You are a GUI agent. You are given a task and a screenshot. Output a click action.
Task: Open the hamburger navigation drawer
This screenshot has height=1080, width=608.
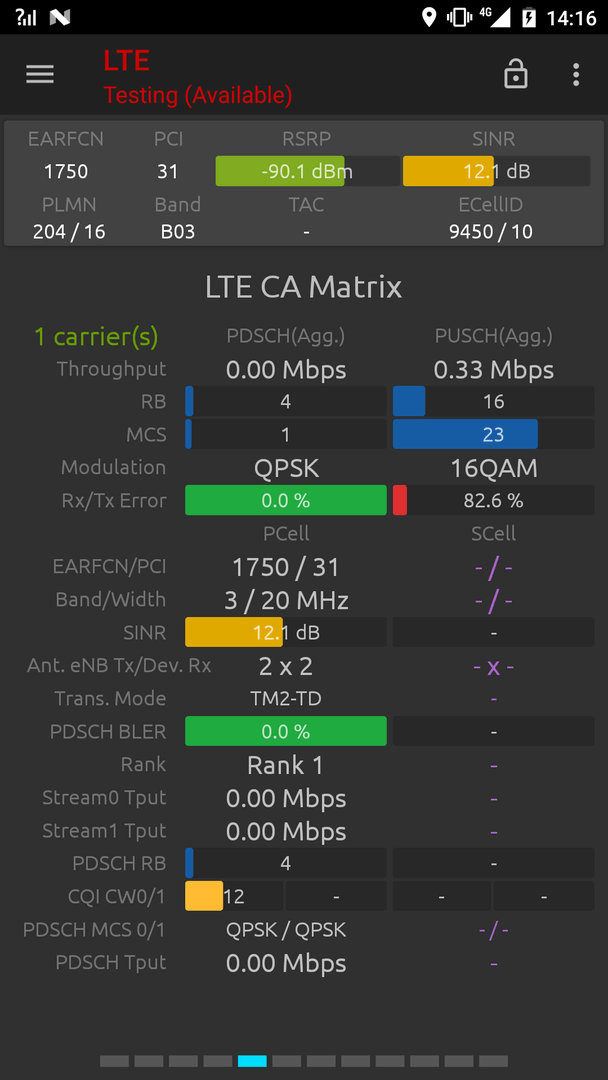[x=40, y=75]
